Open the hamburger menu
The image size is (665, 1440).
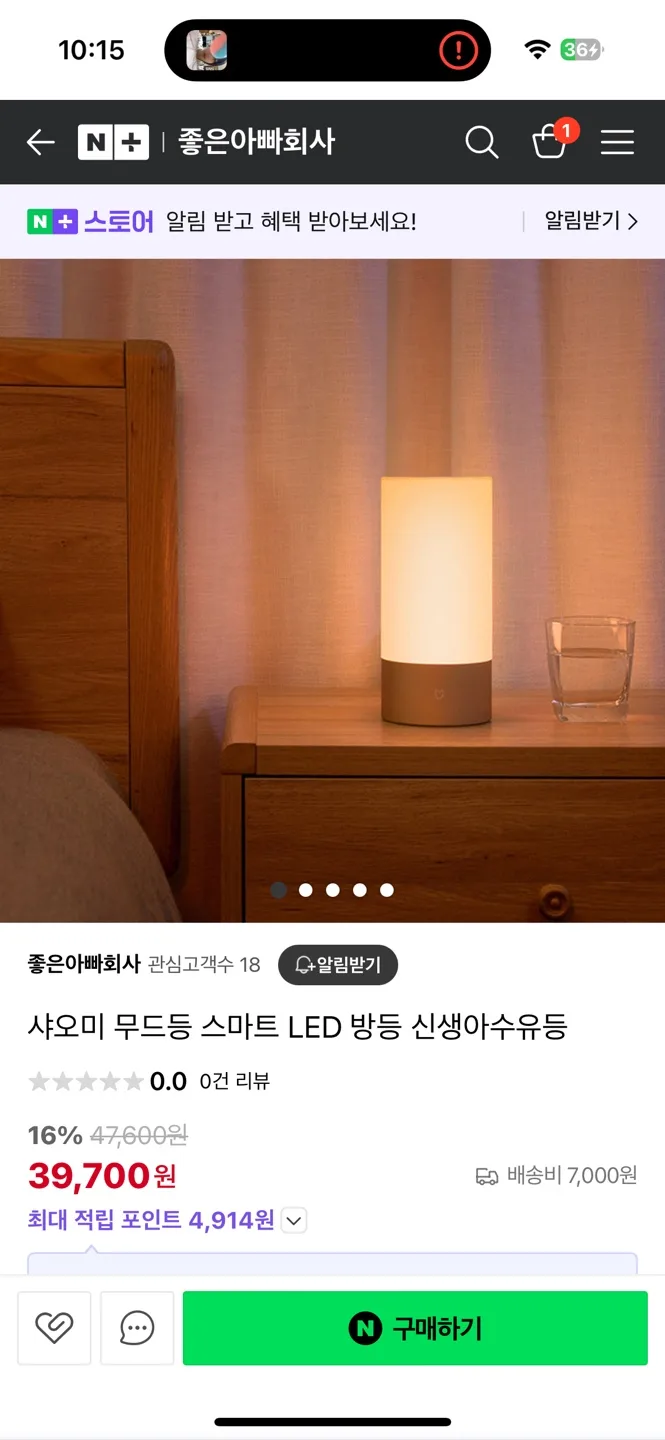click(617, 142)
